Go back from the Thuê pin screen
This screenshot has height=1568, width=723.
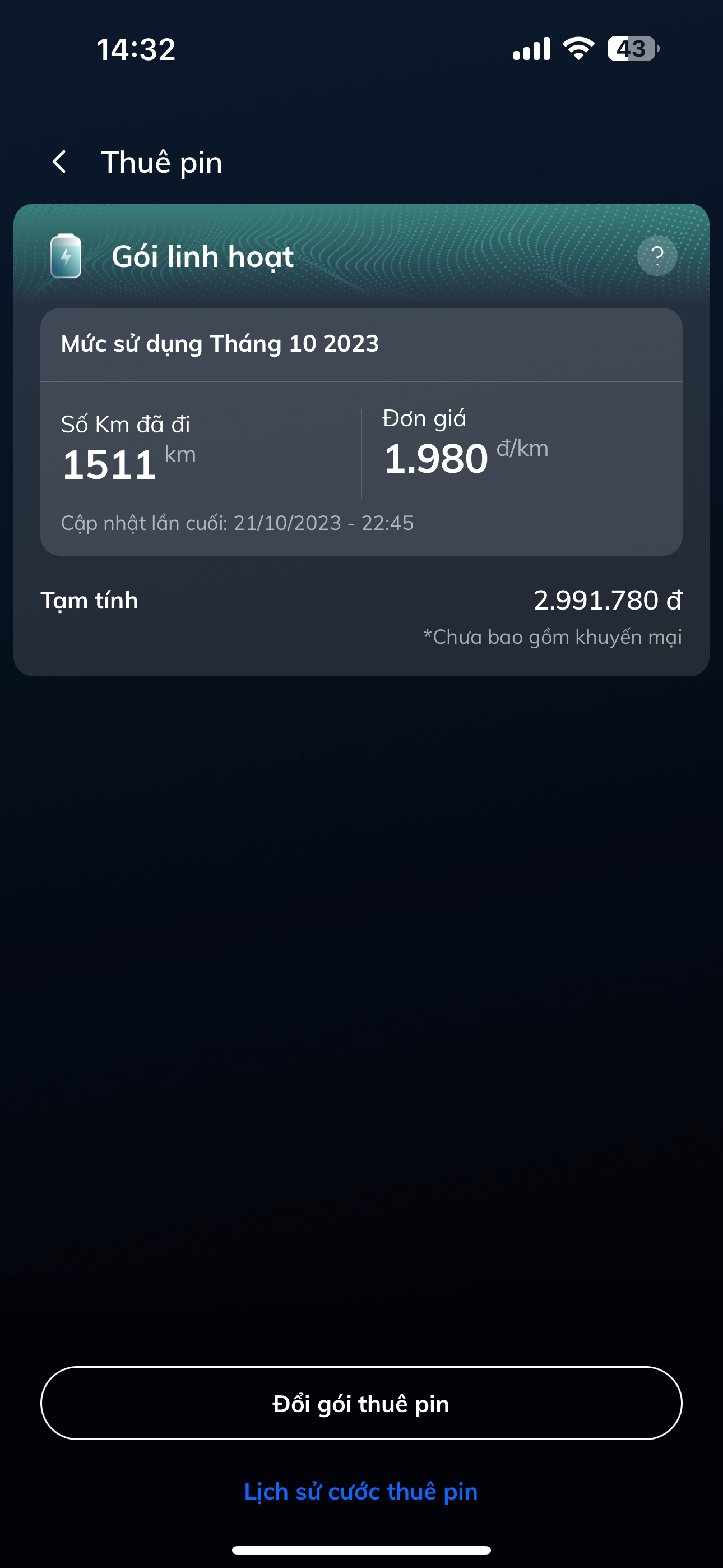59,162
